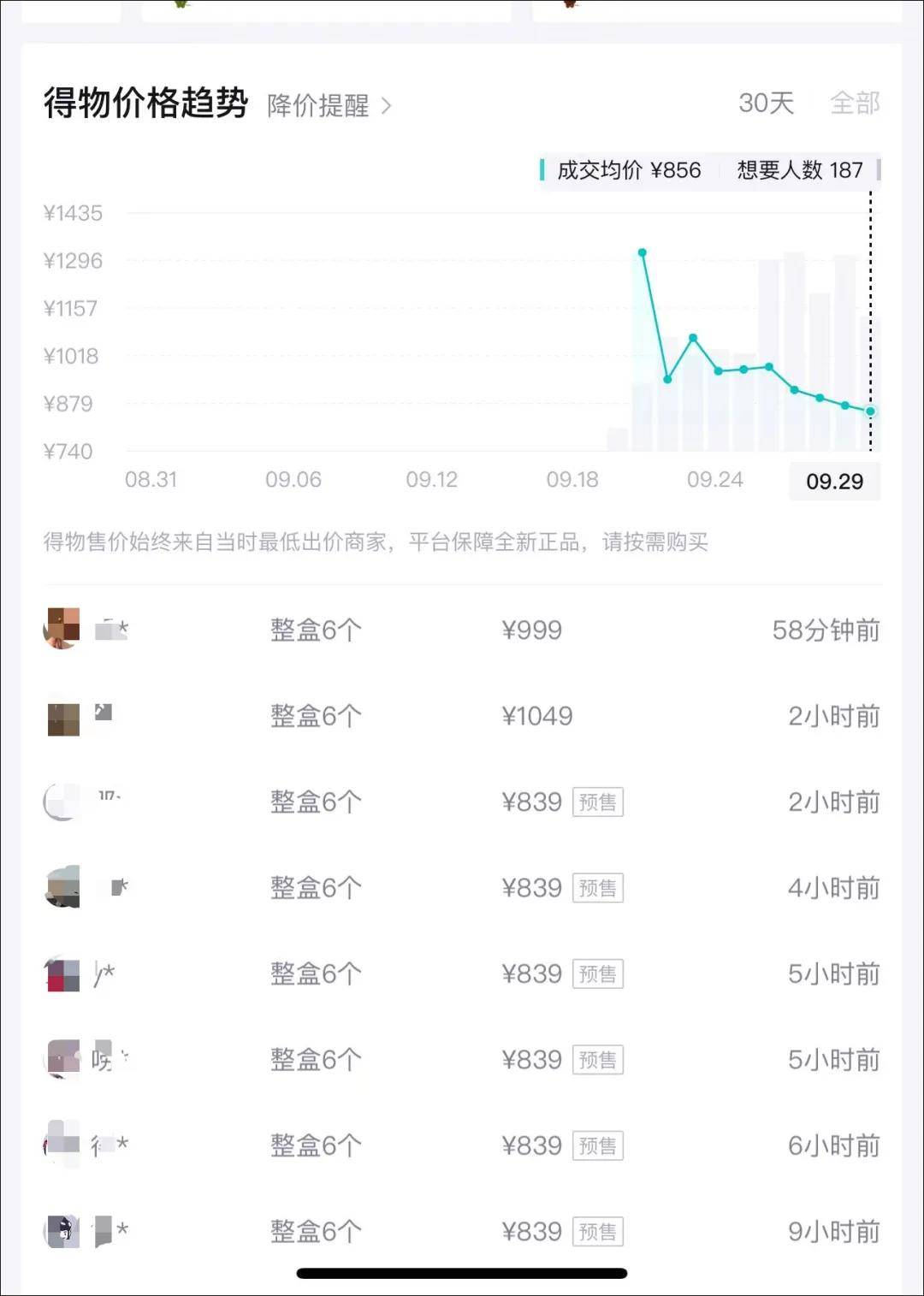The image size is (924, 1296).
Task: Click the latest chart data point at 09.29
Action: pyautogui.click(x=870, y=411)
